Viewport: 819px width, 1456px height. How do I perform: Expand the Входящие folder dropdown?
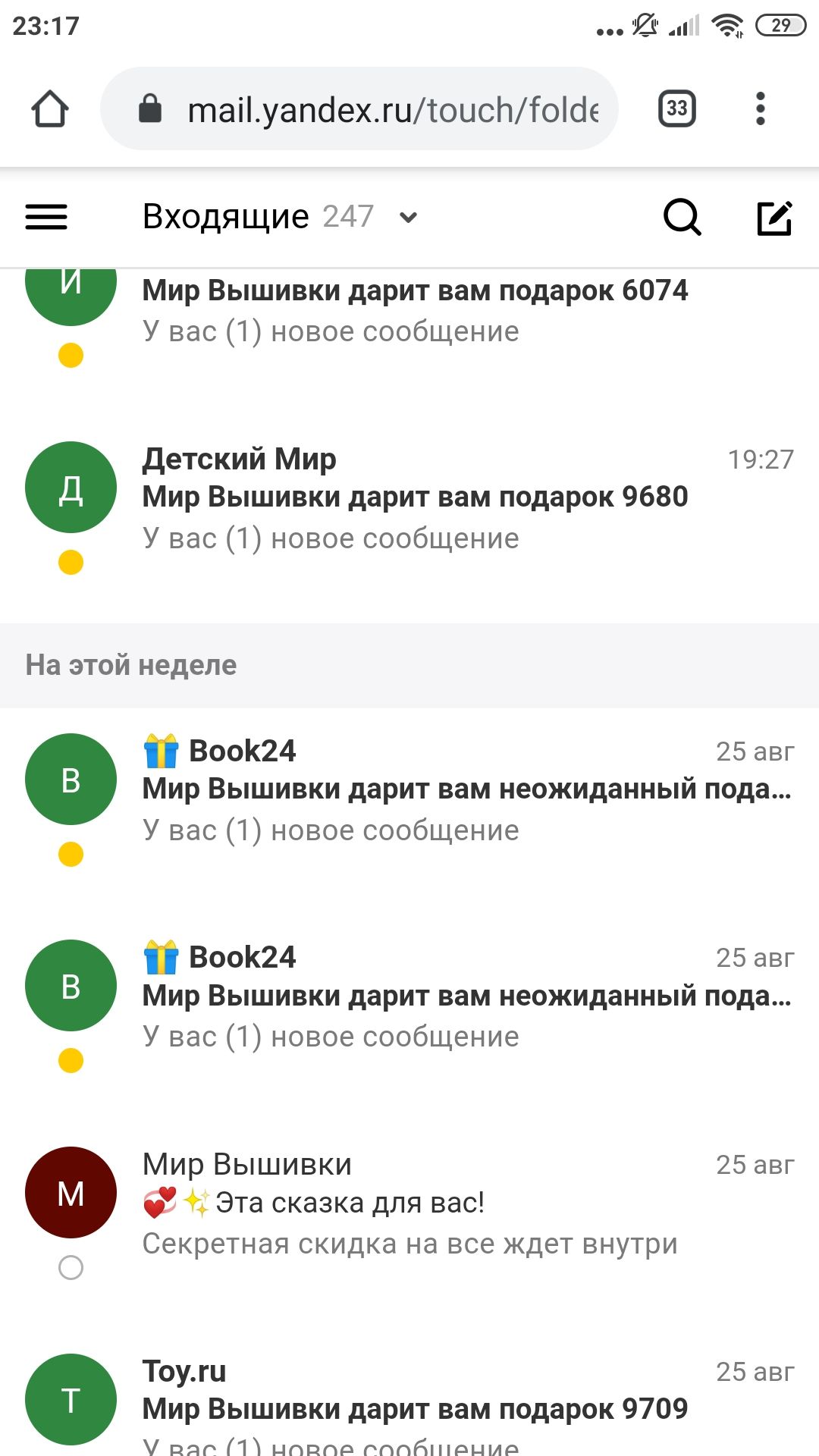pyautogui.click(x=408, y=218)
